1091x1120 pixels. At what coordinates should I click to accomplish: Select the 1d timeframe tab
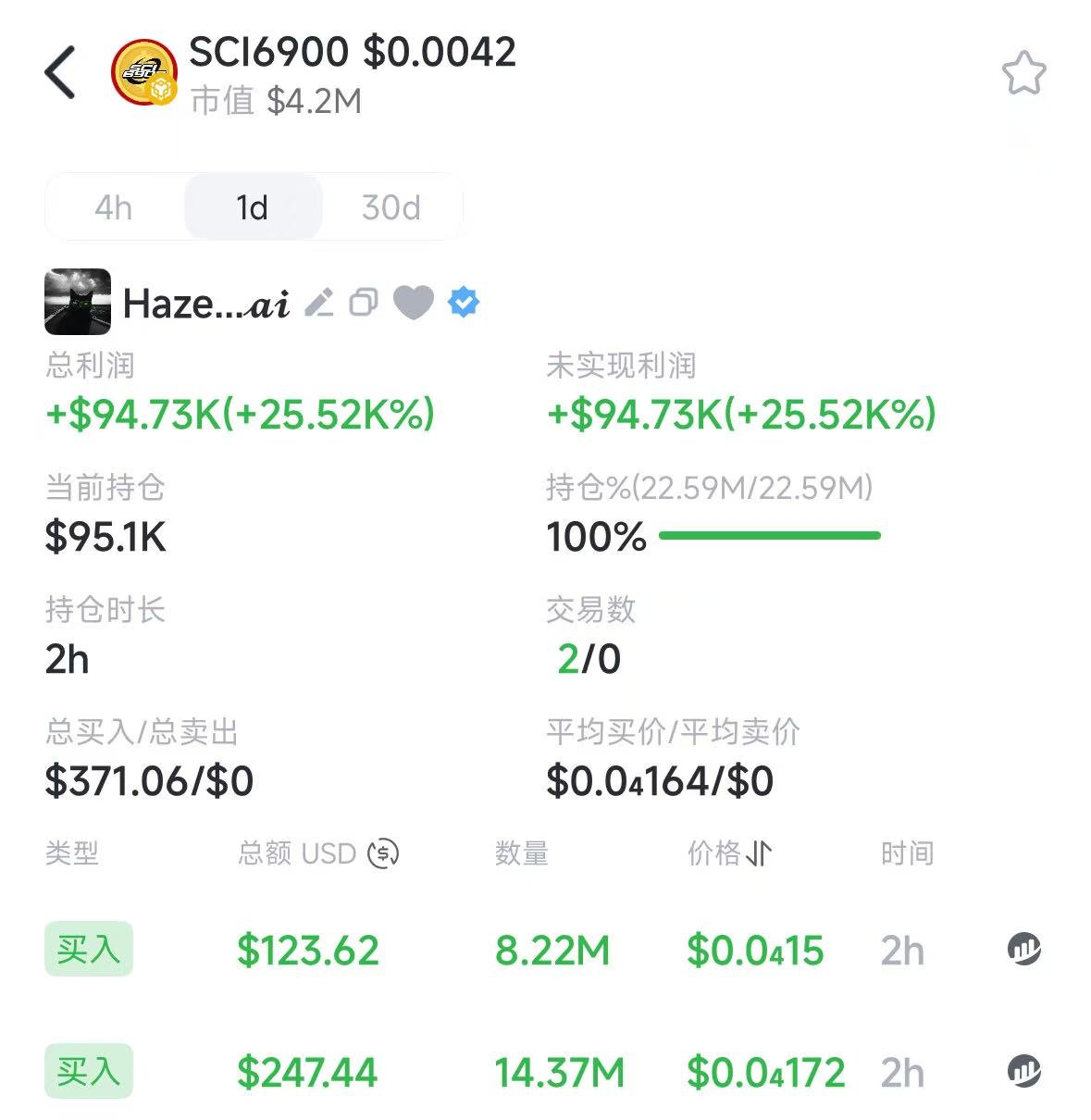click(x=253, y=207)
